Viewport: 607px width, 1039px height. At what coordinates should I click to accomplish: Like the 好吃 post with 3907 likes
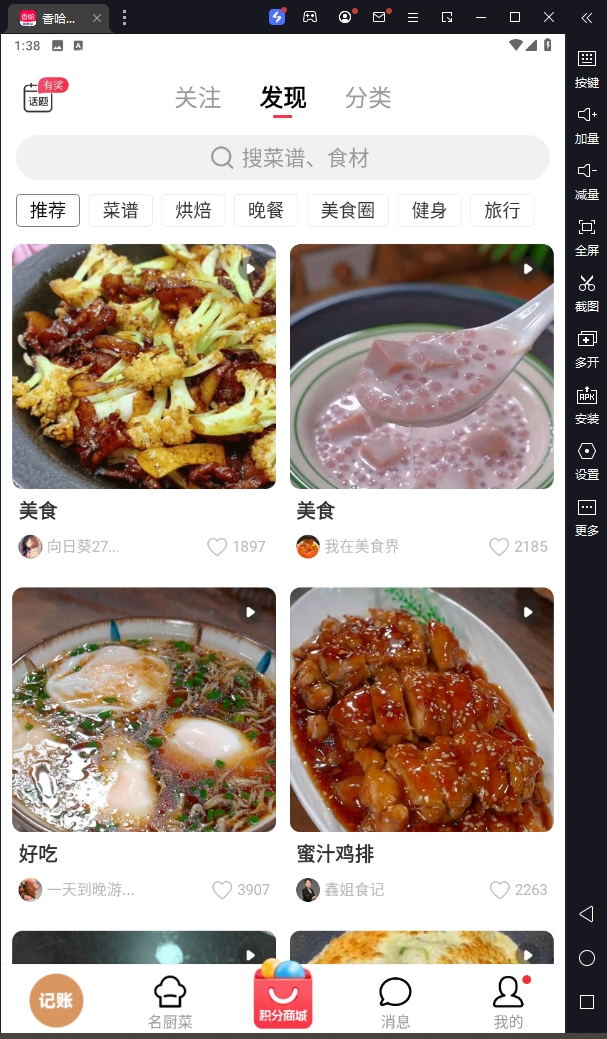point(222,889)
